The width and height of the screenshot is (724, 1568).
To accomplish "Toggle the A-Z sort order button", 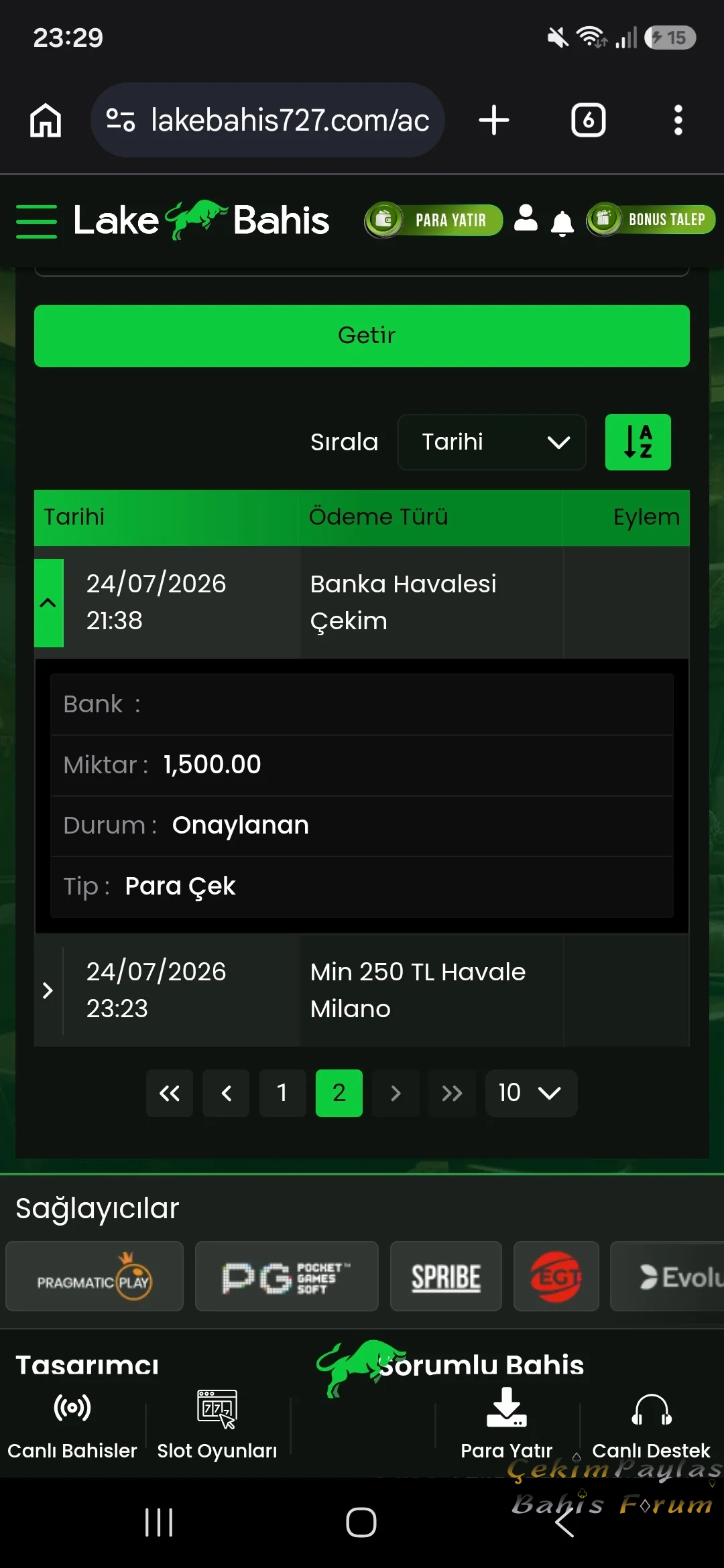I will [x=638, y=442].
